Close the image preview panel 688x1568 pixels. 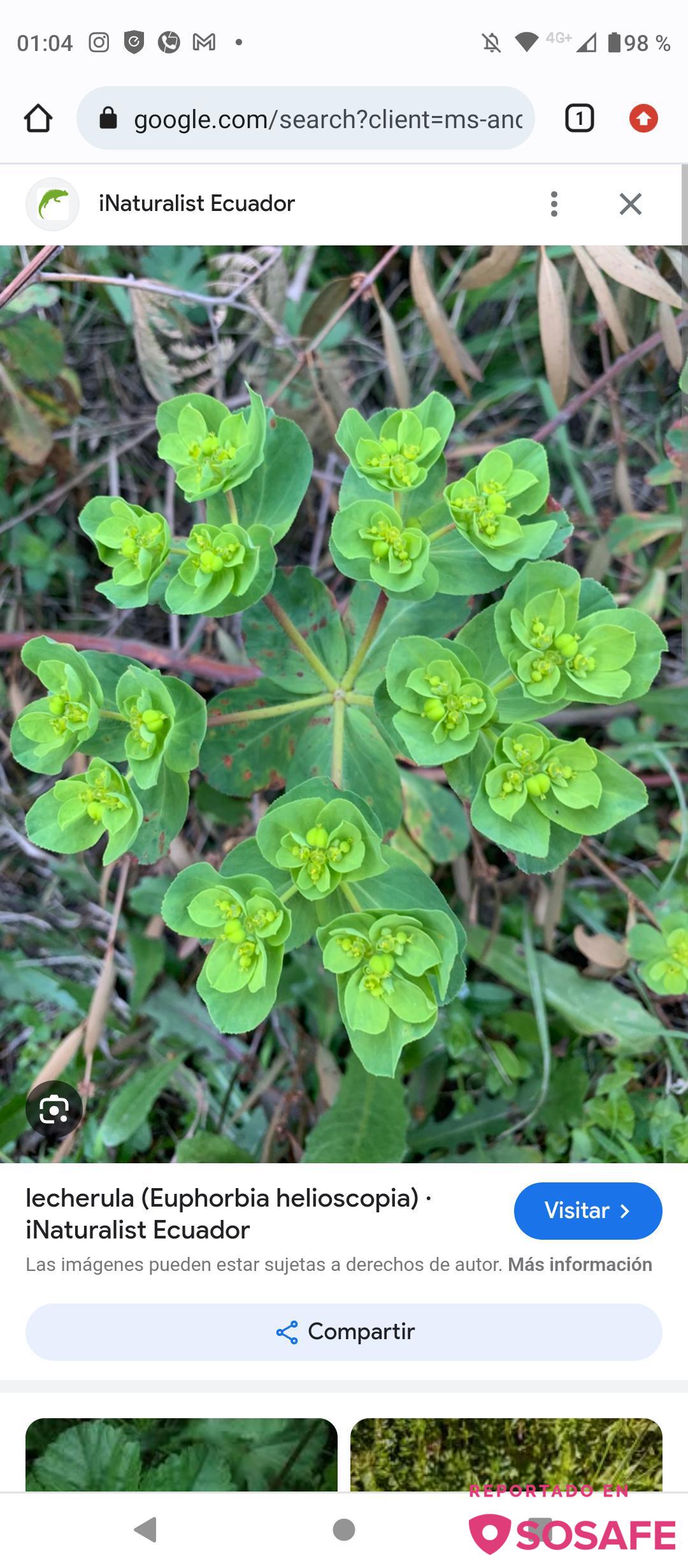pyautogui.click(x=630, y=204)
